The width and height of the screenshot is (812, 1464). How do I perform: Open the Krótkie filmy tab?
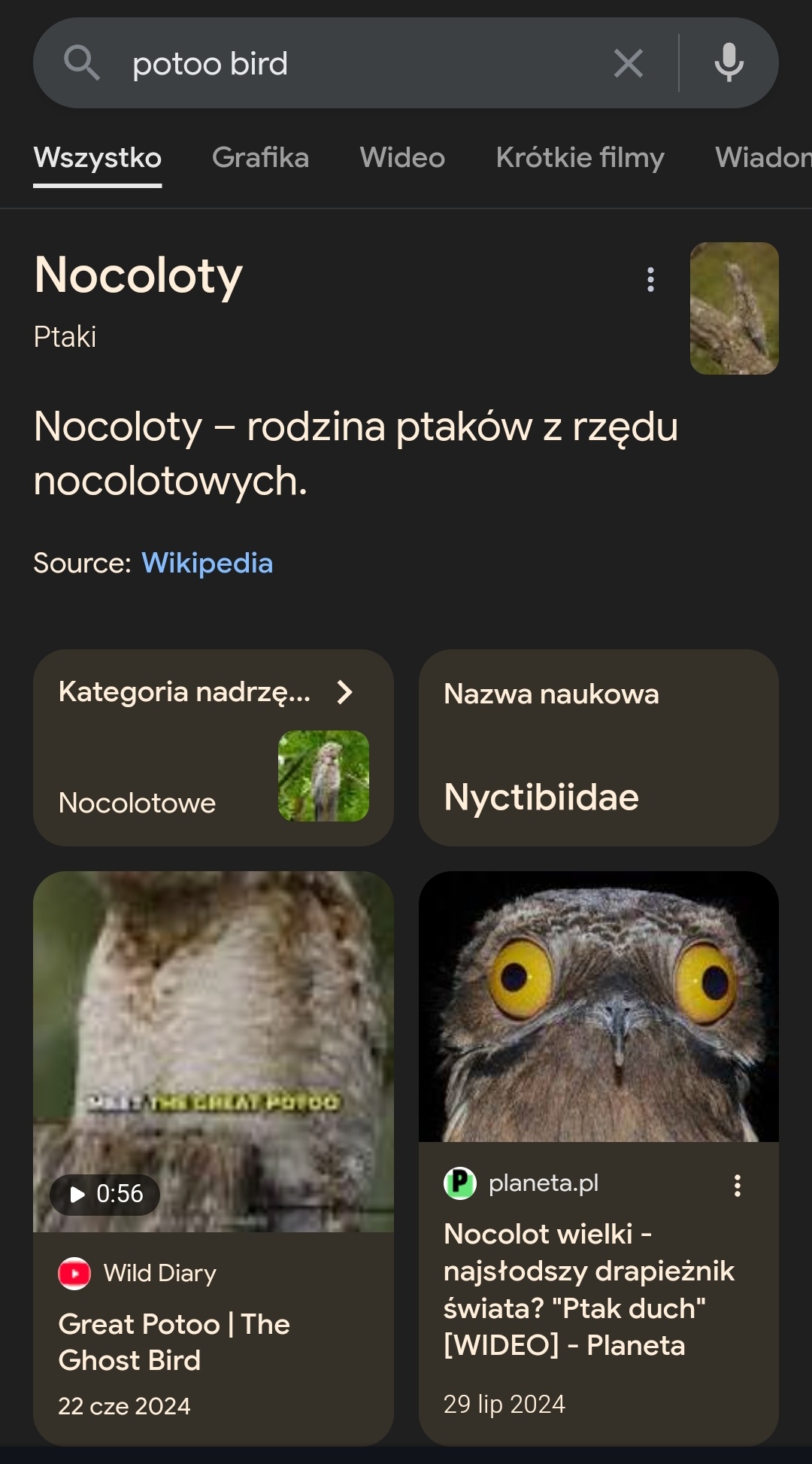pyautogui.click(x=580, y=158)
